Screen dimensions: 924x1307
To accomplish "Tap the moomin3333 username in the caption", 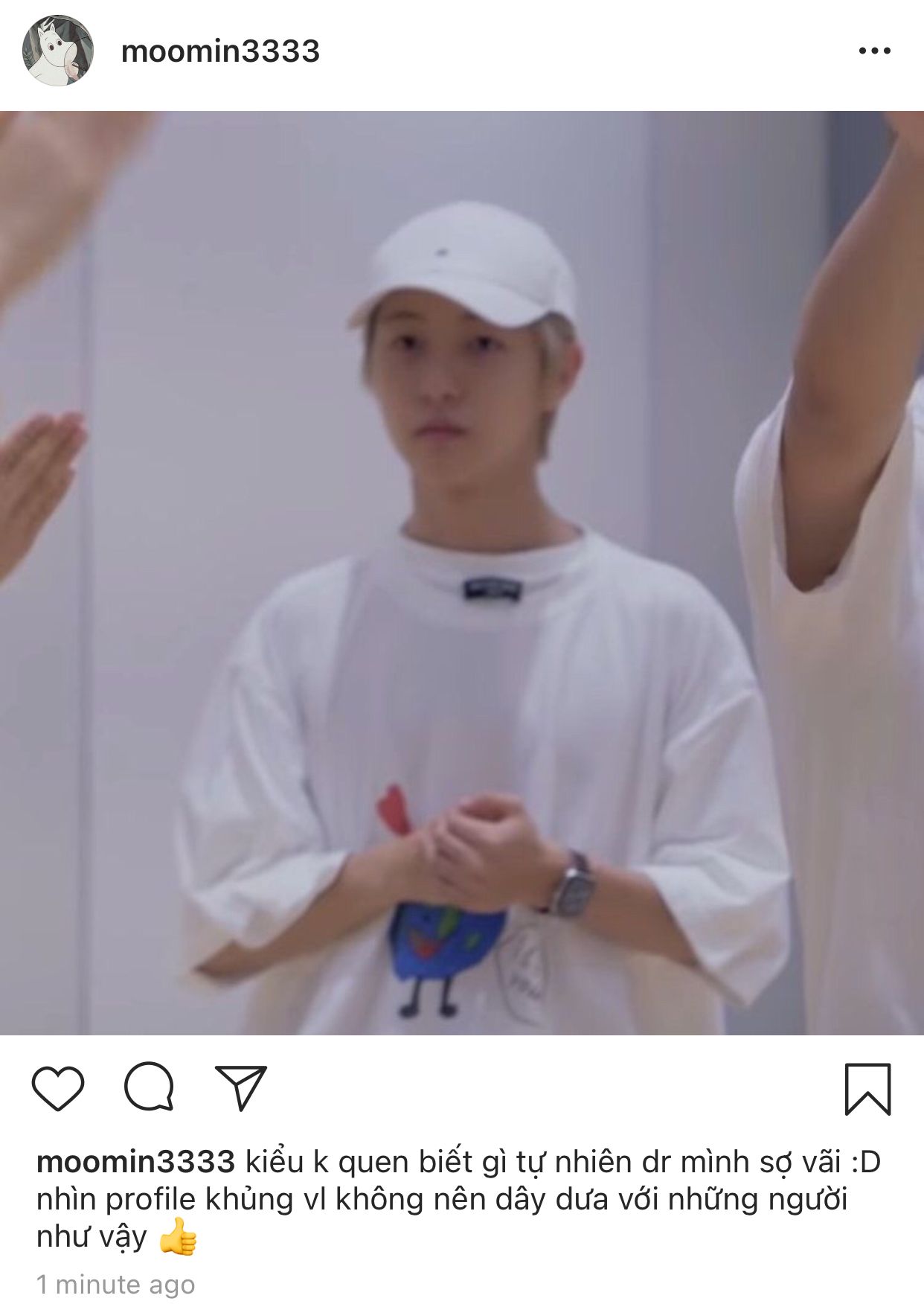I will [x=135, y=1162].
